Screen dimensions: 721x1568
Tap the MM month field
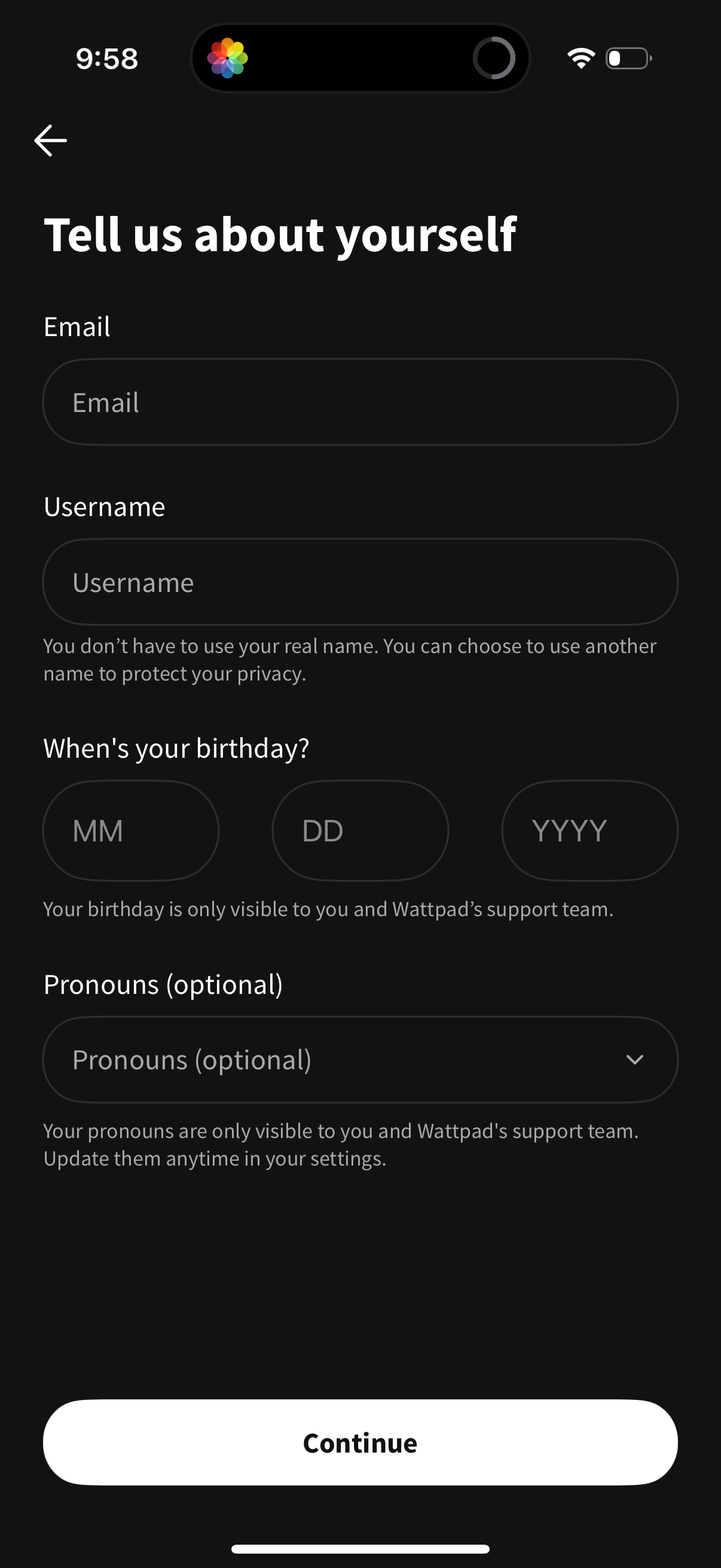[x=130, y=830]
